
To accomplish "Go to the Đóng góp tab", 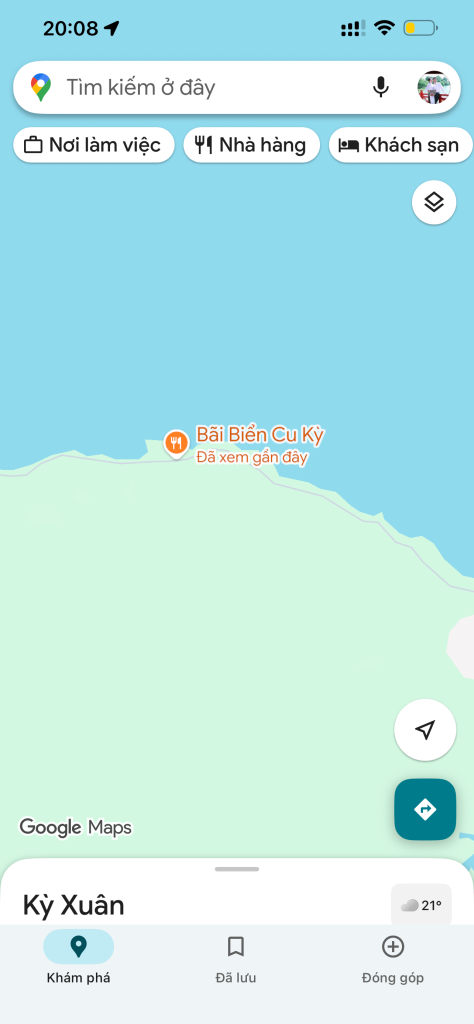I will coord(393,957).
